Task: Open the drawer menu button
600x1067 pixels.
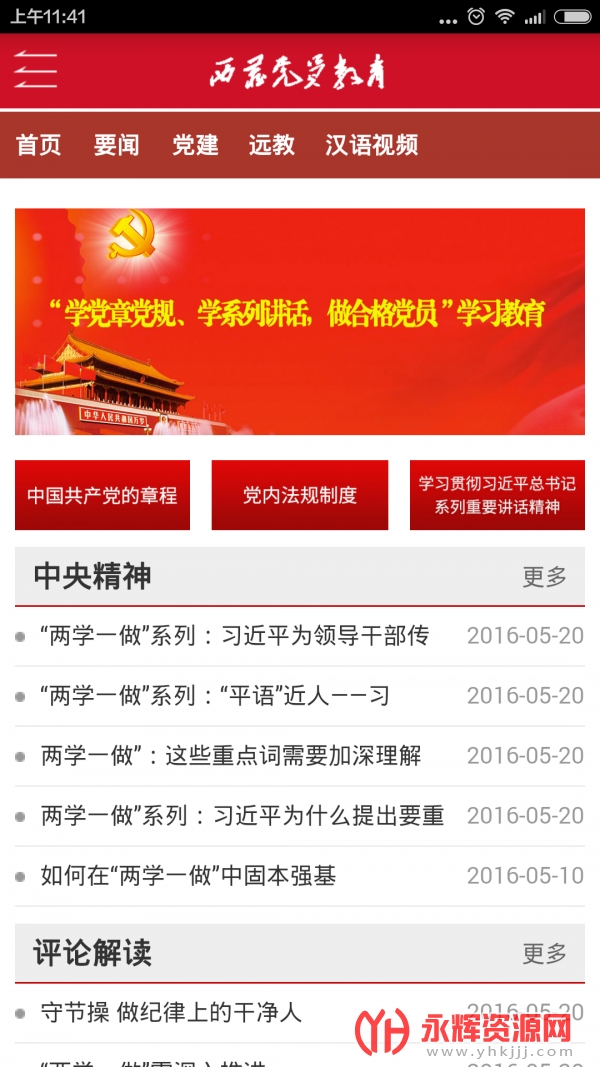Action: point(36,71)
